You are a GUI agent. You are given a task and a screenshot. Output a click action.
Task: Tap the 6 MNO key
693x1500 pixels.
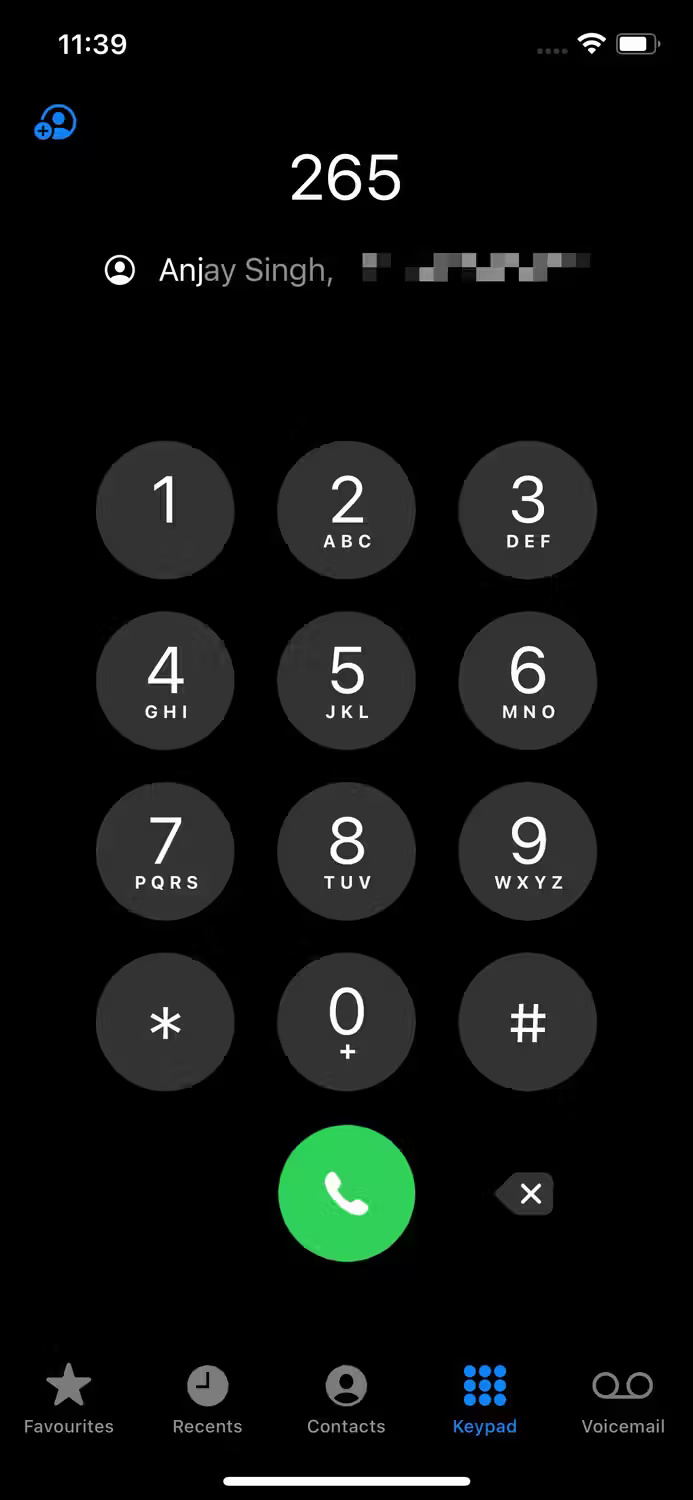click(527, 681)
